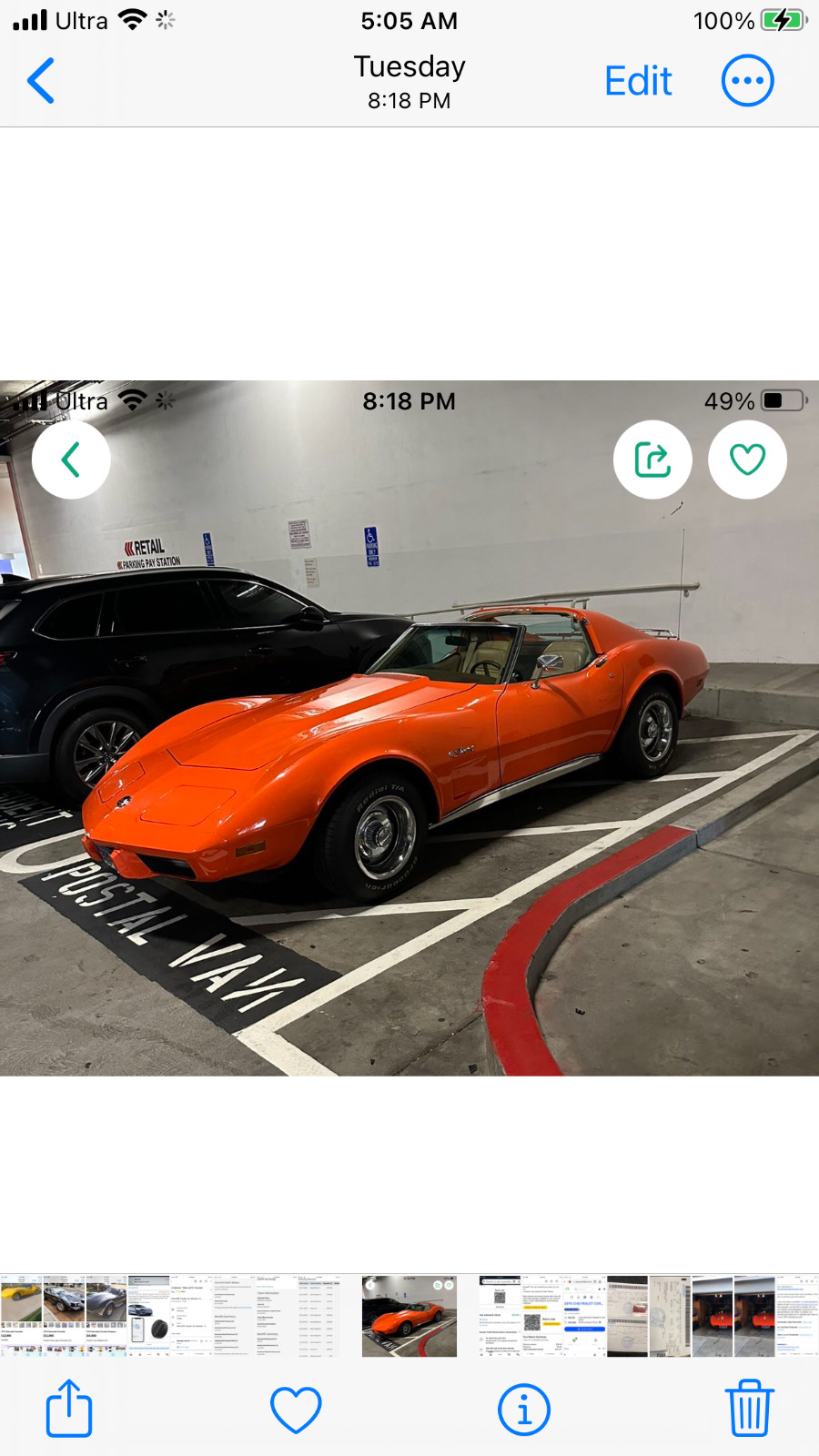Jump to the yellow car thumbnail in filmstrip

(21, 1315)
